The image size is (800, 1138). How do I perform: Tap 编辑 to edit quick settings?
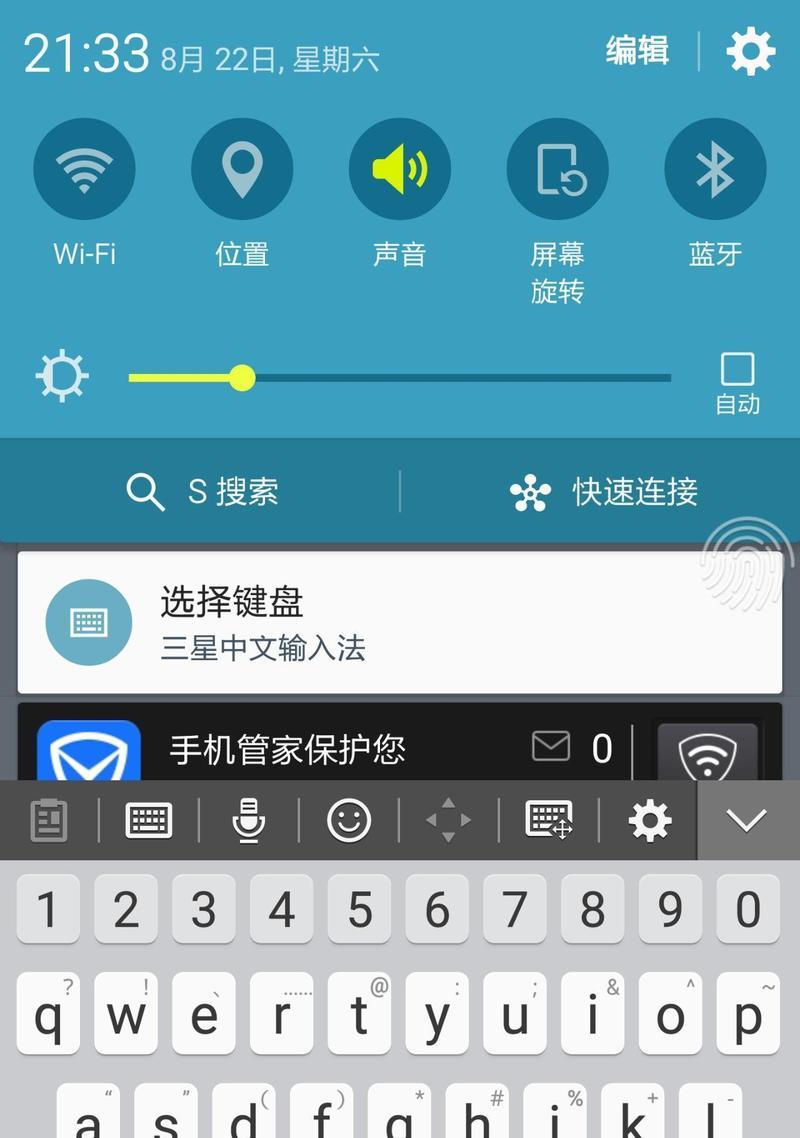(x=637, y=50)
